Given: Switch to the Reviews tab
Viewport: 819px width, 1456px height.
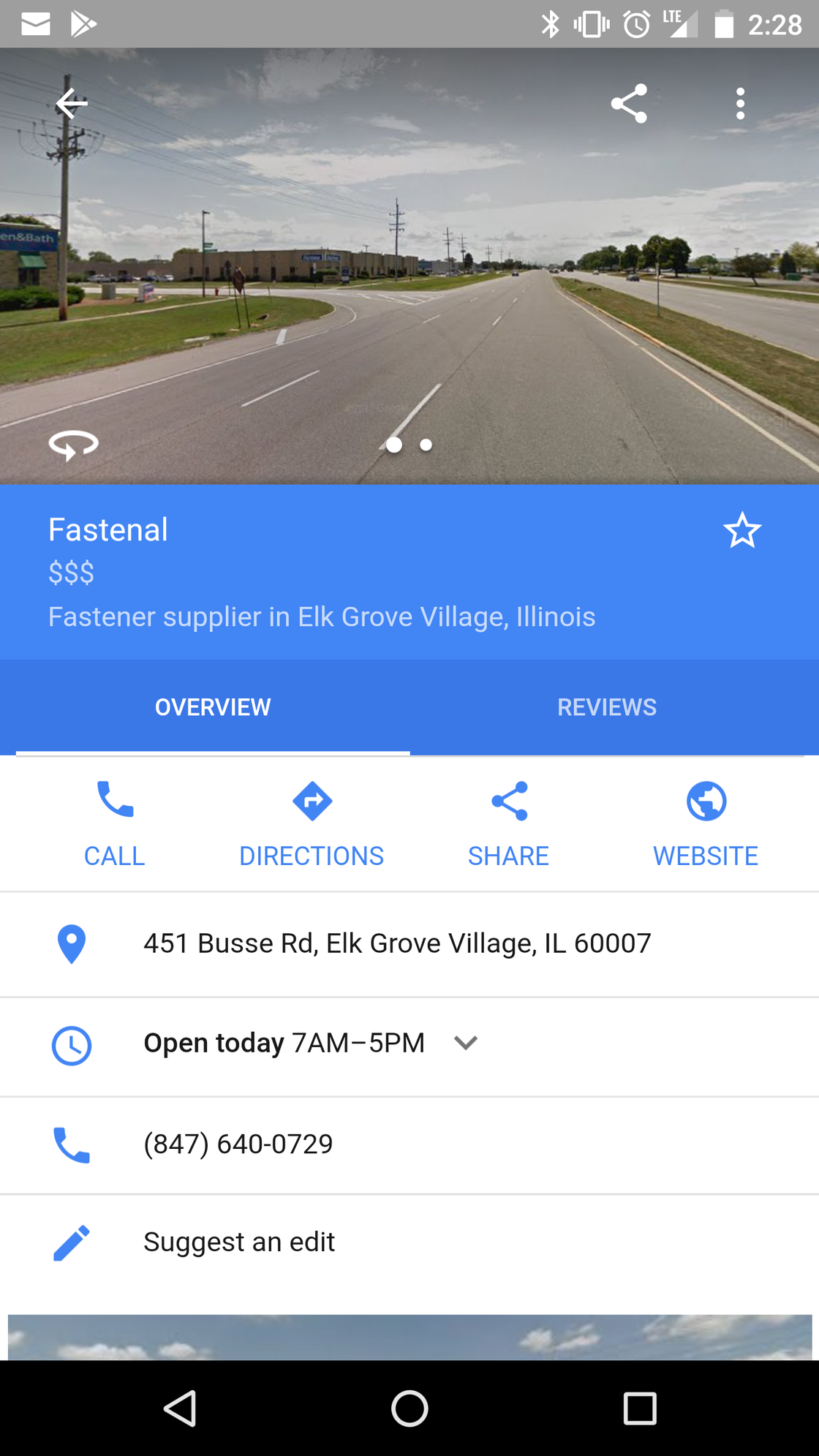Looking at the screenshot, I should (x=607, y=707).
